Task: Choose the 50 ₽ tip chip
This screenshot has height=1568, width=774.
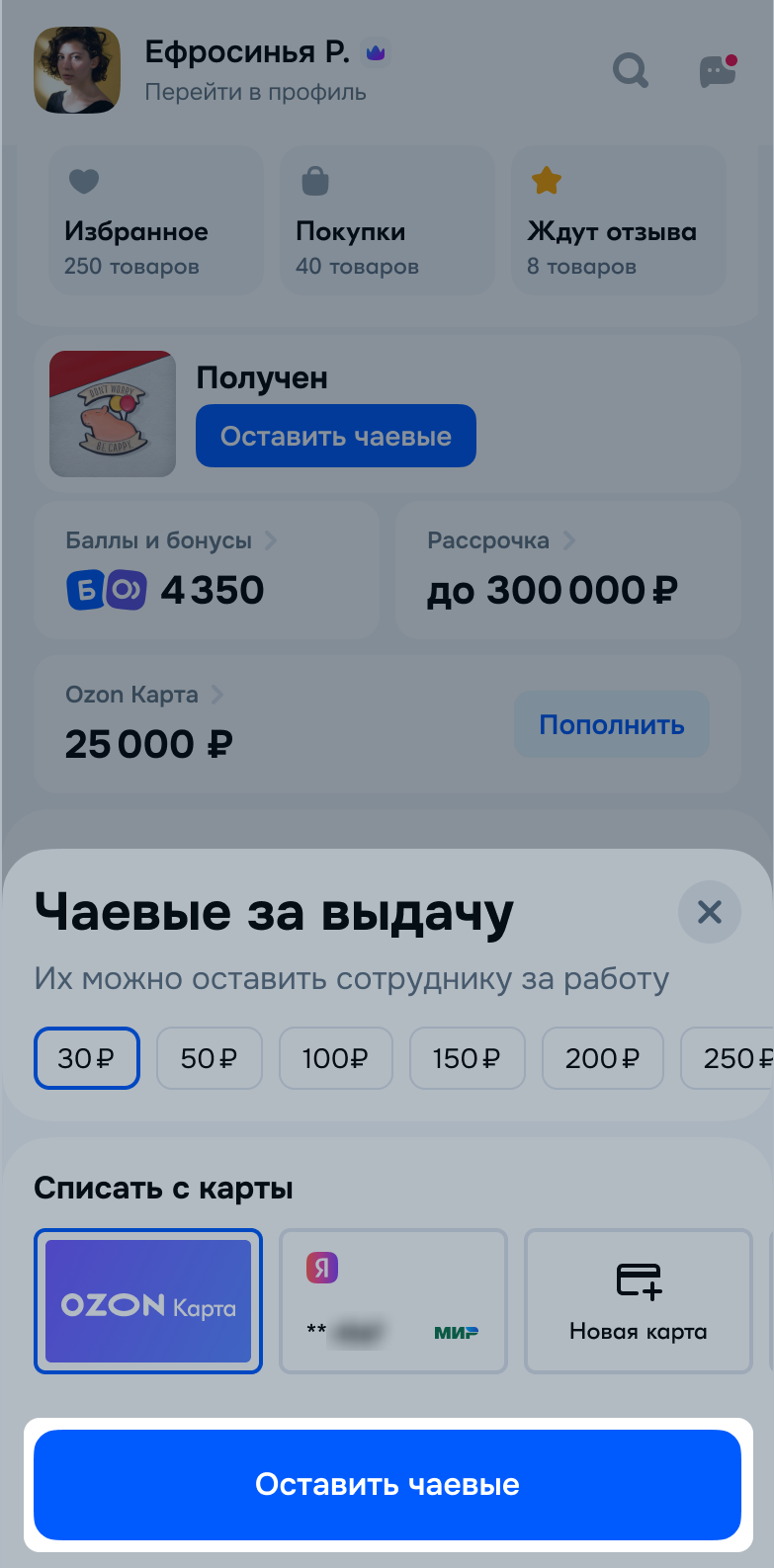Action: (x=209, y=1058)
